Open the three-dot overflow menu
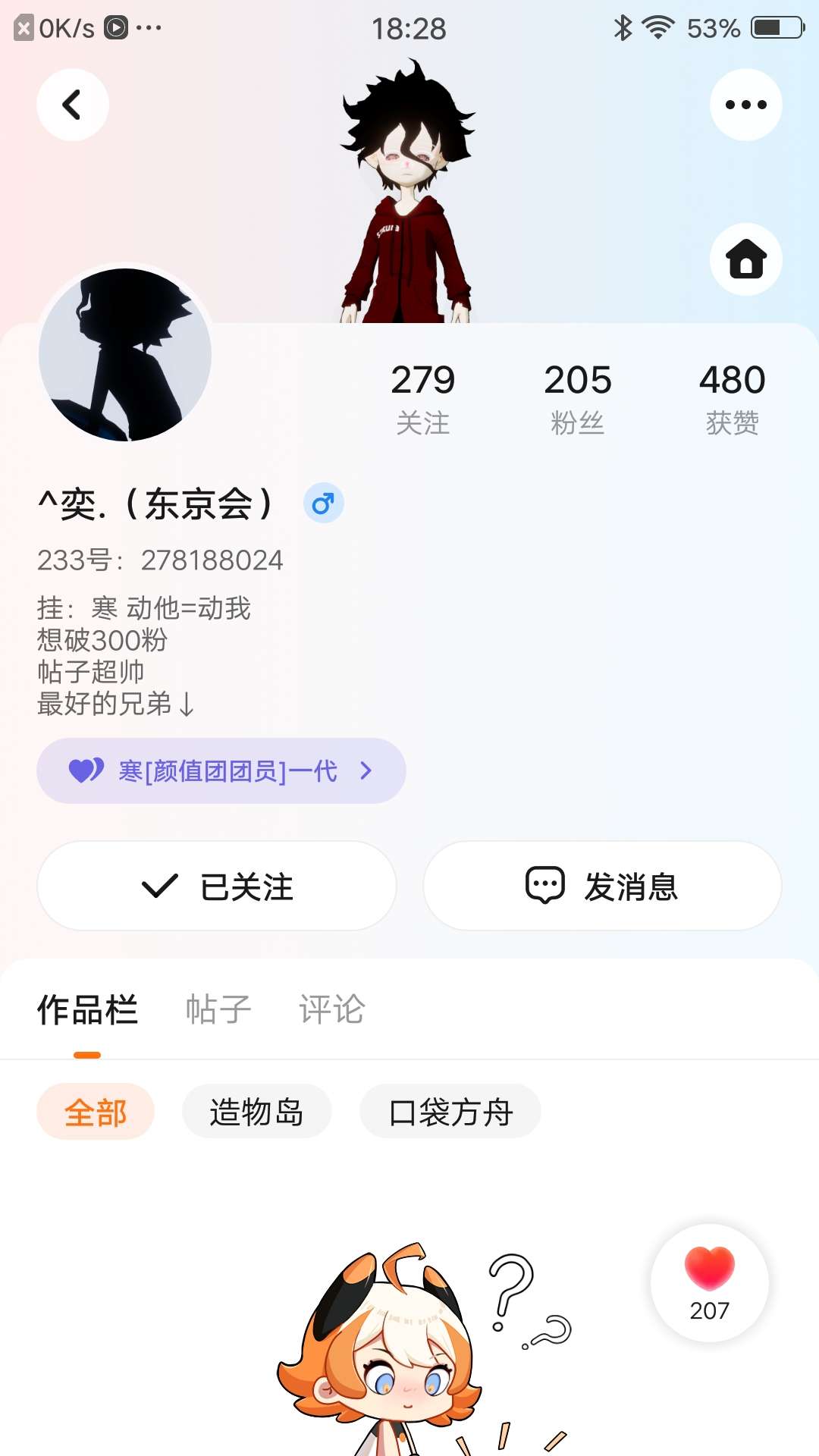Image resolution: width=819 pixels, height=1456 pixels. 746,105
